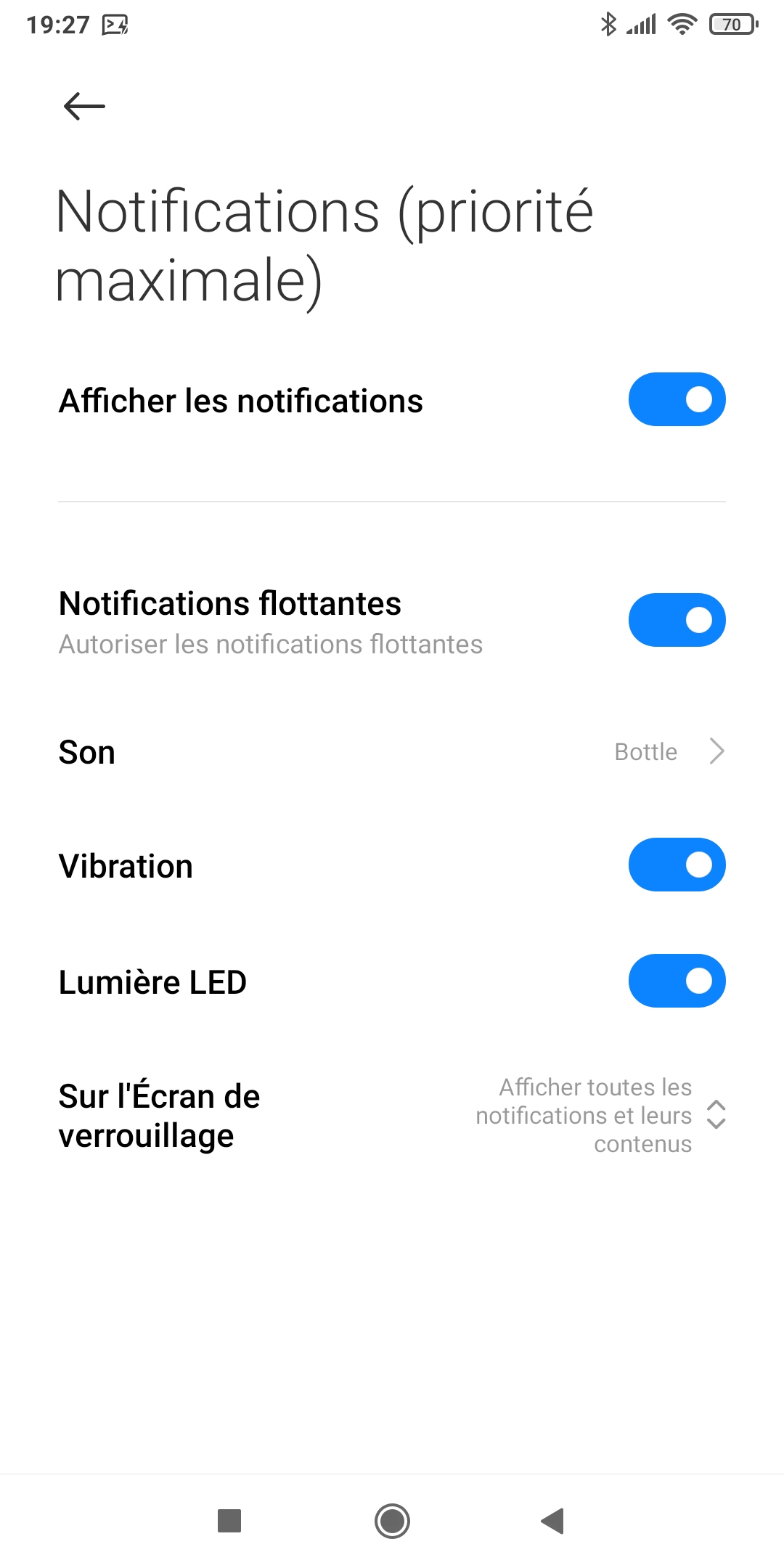Disable the Vibration toggle

tap(677, 865)
